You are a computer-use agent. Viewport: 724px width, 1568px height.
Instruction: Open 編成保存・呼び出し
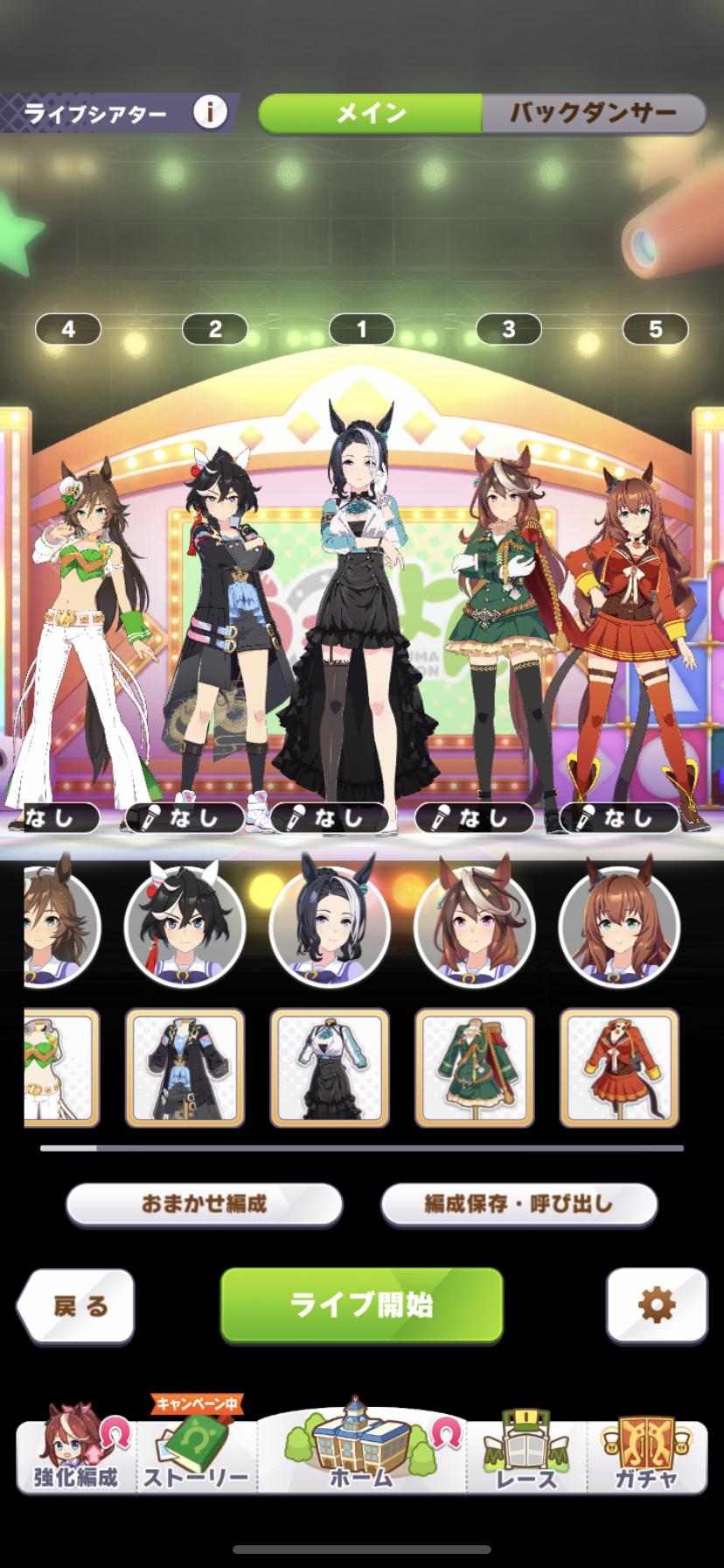[x=519, y=1204]
